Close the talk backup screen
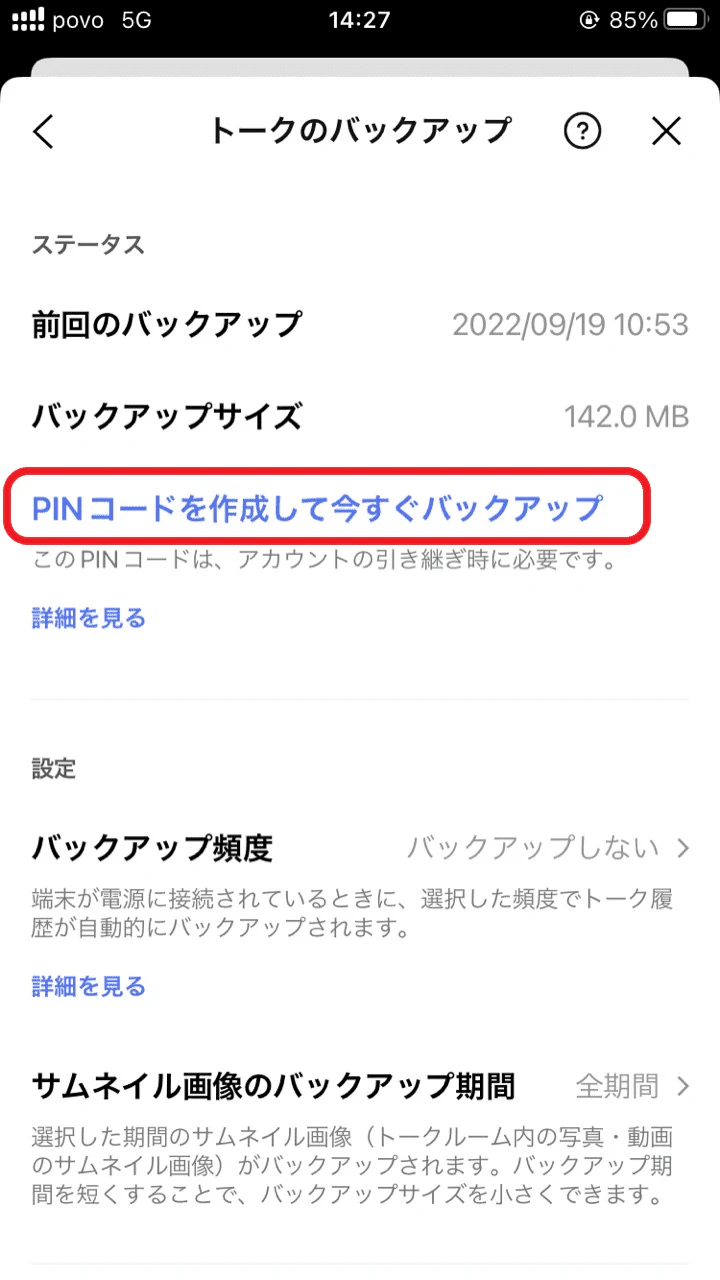 (x=665, y=131)
